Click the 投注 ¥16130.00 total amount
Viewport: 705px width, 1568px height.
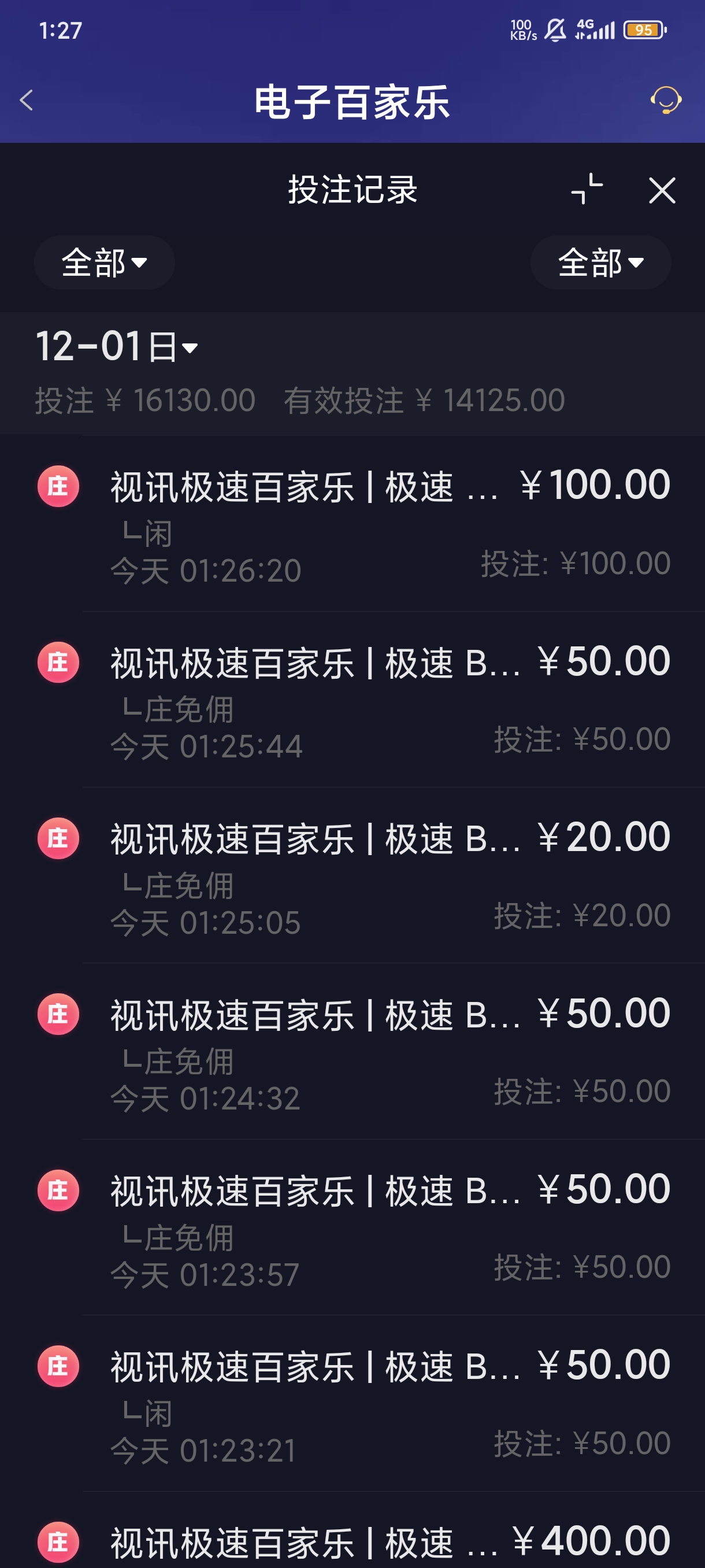(143, 400)
